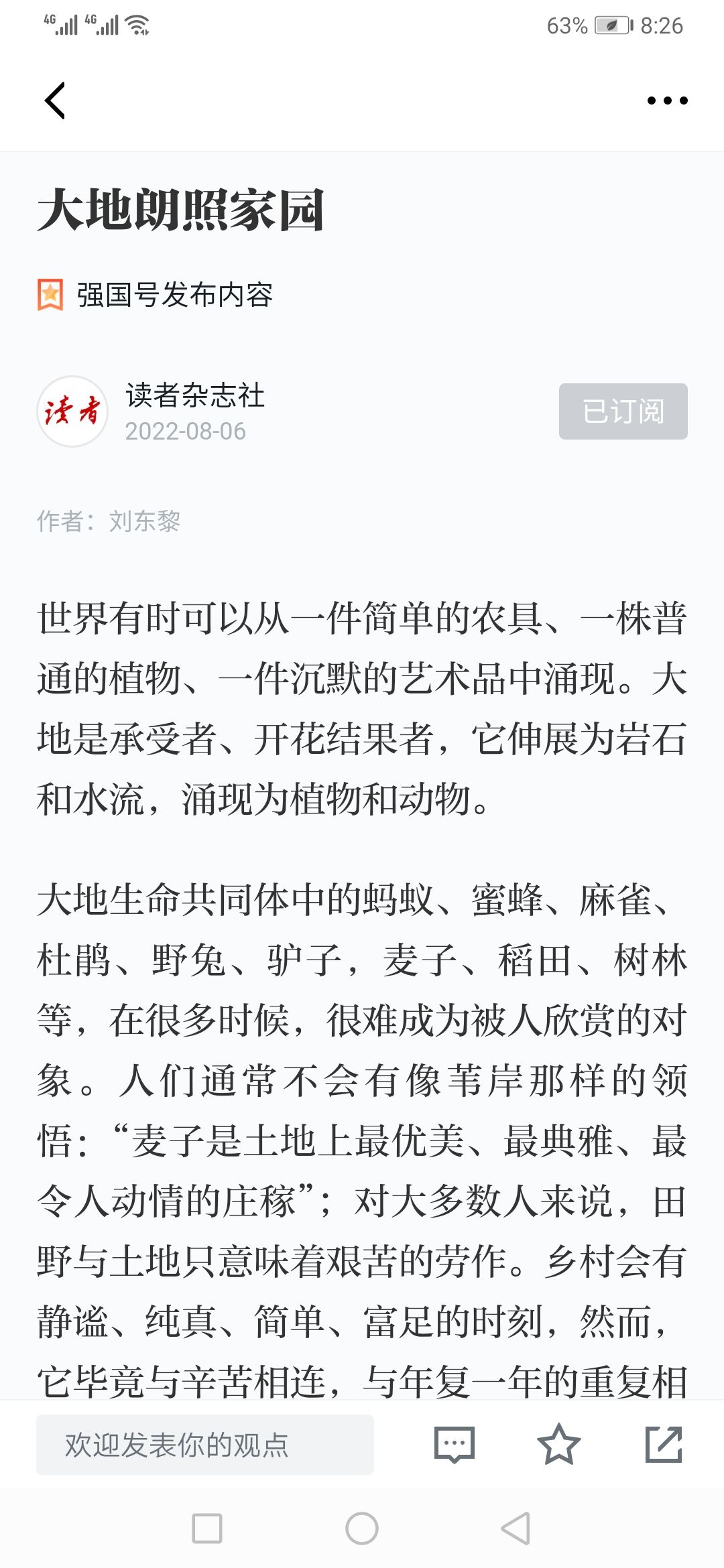Go back using the top-left arrow

click(55, 101)
